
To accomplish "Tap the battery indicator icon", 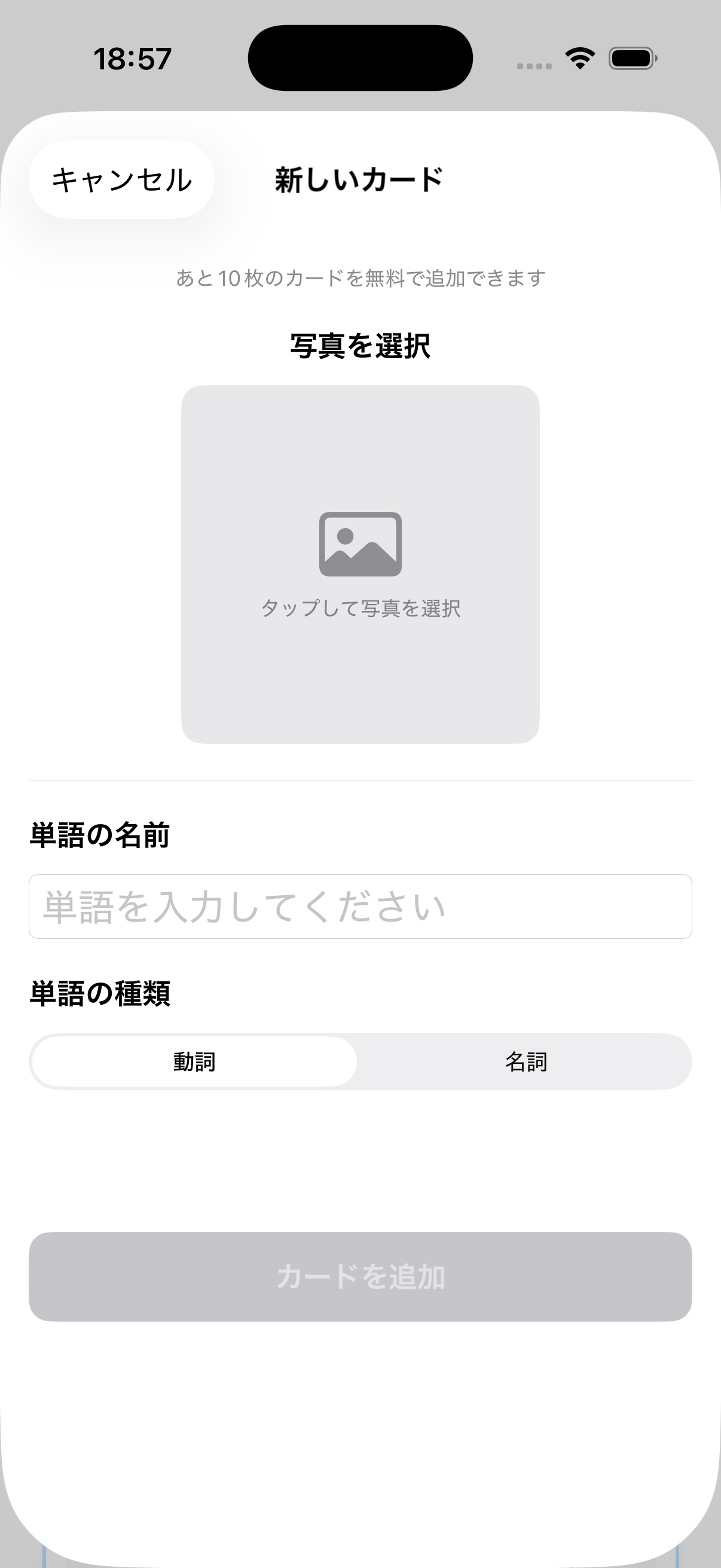I will pyautogui.click(x=631, y=58).
